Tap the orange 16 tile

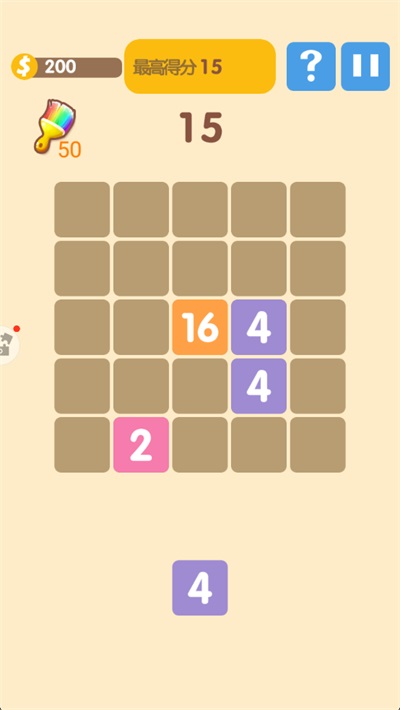(x=200, y=327)
